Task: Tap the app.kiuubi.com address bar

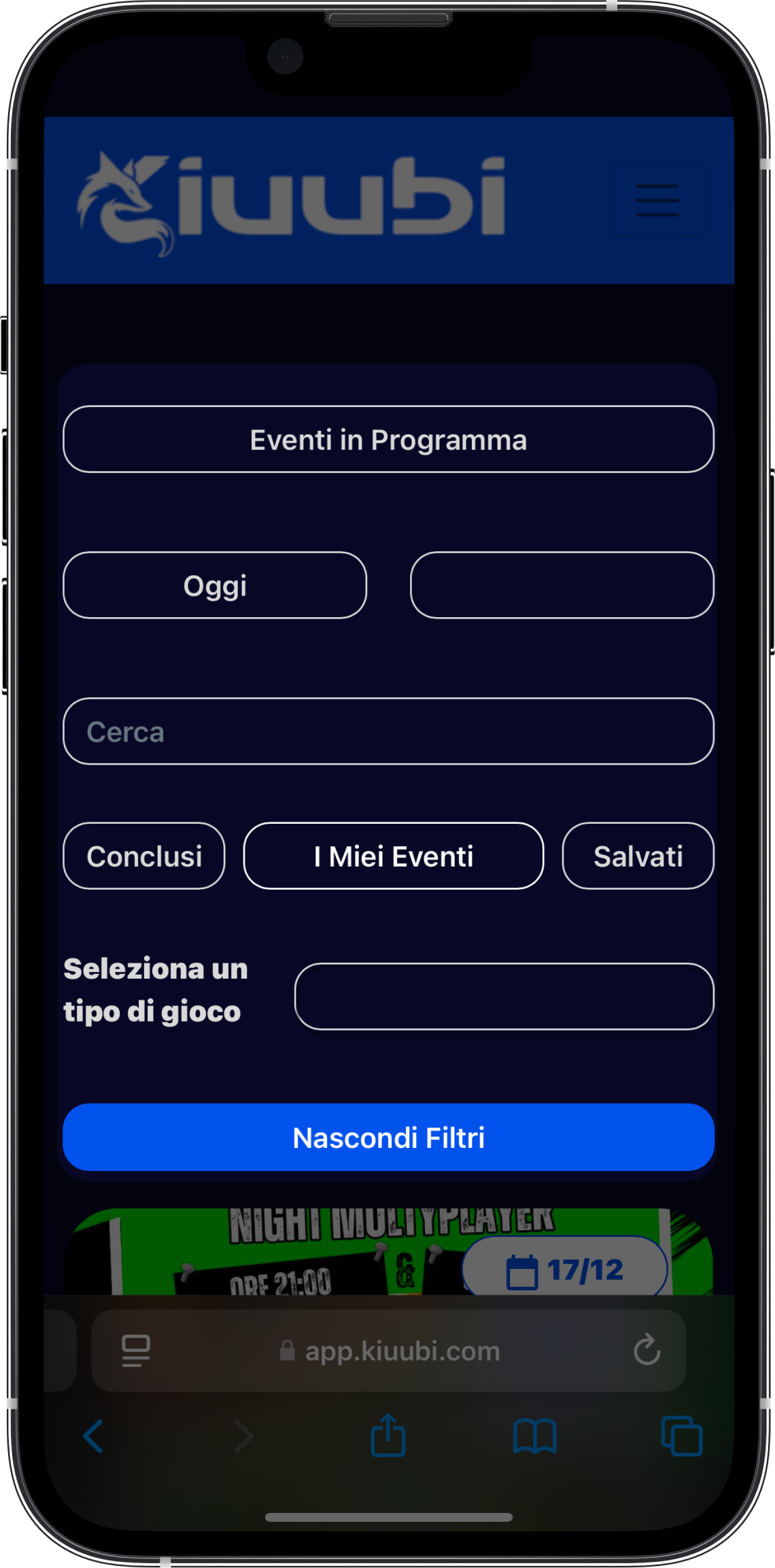Action: click(x=401, y=1351)
